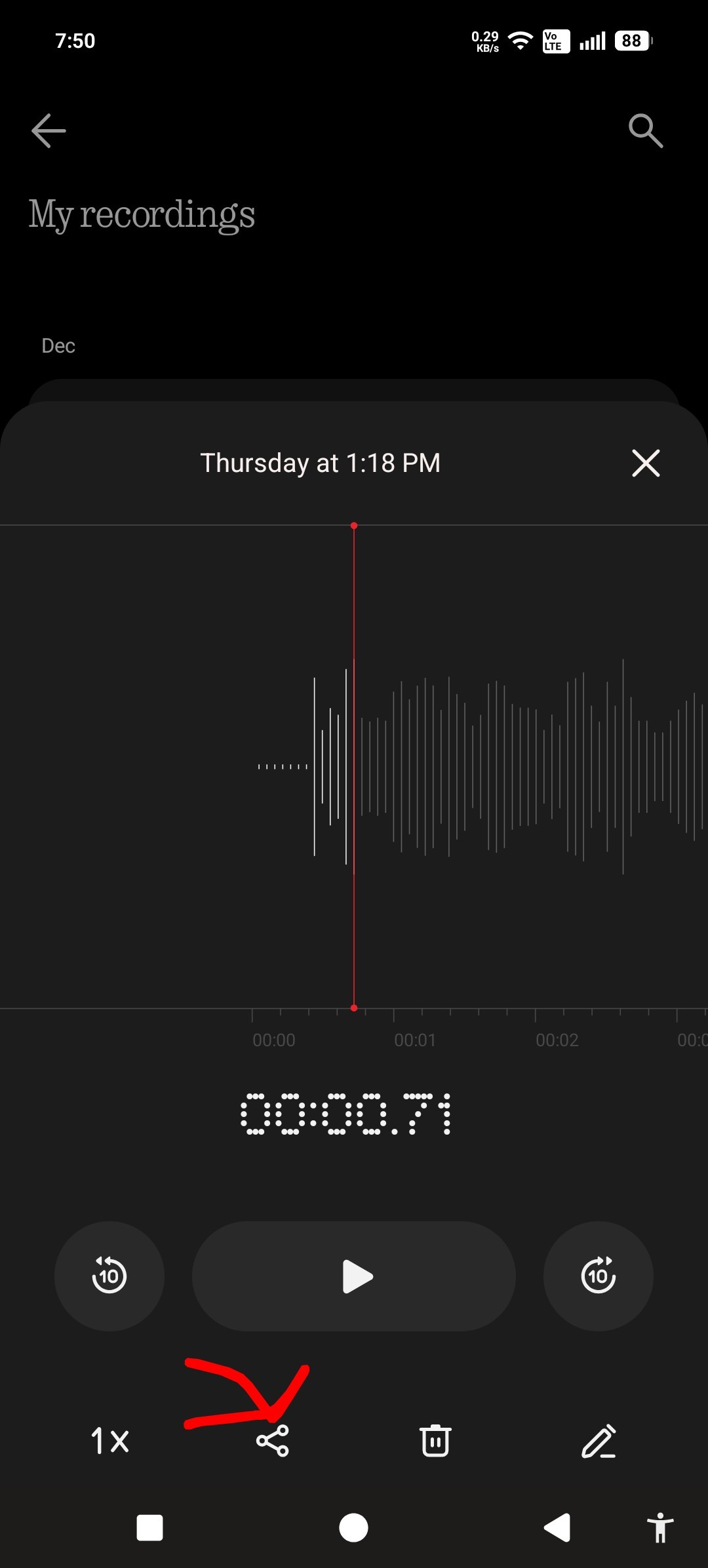Close the recording player panel
708x1568 pixels.
646,463
